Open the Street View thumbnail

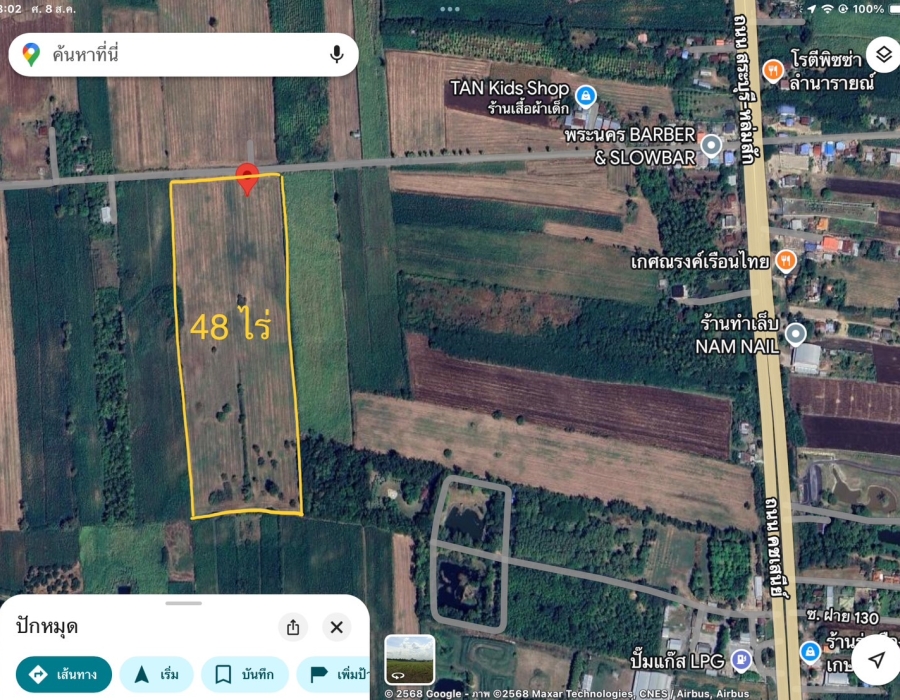[410, 659]
